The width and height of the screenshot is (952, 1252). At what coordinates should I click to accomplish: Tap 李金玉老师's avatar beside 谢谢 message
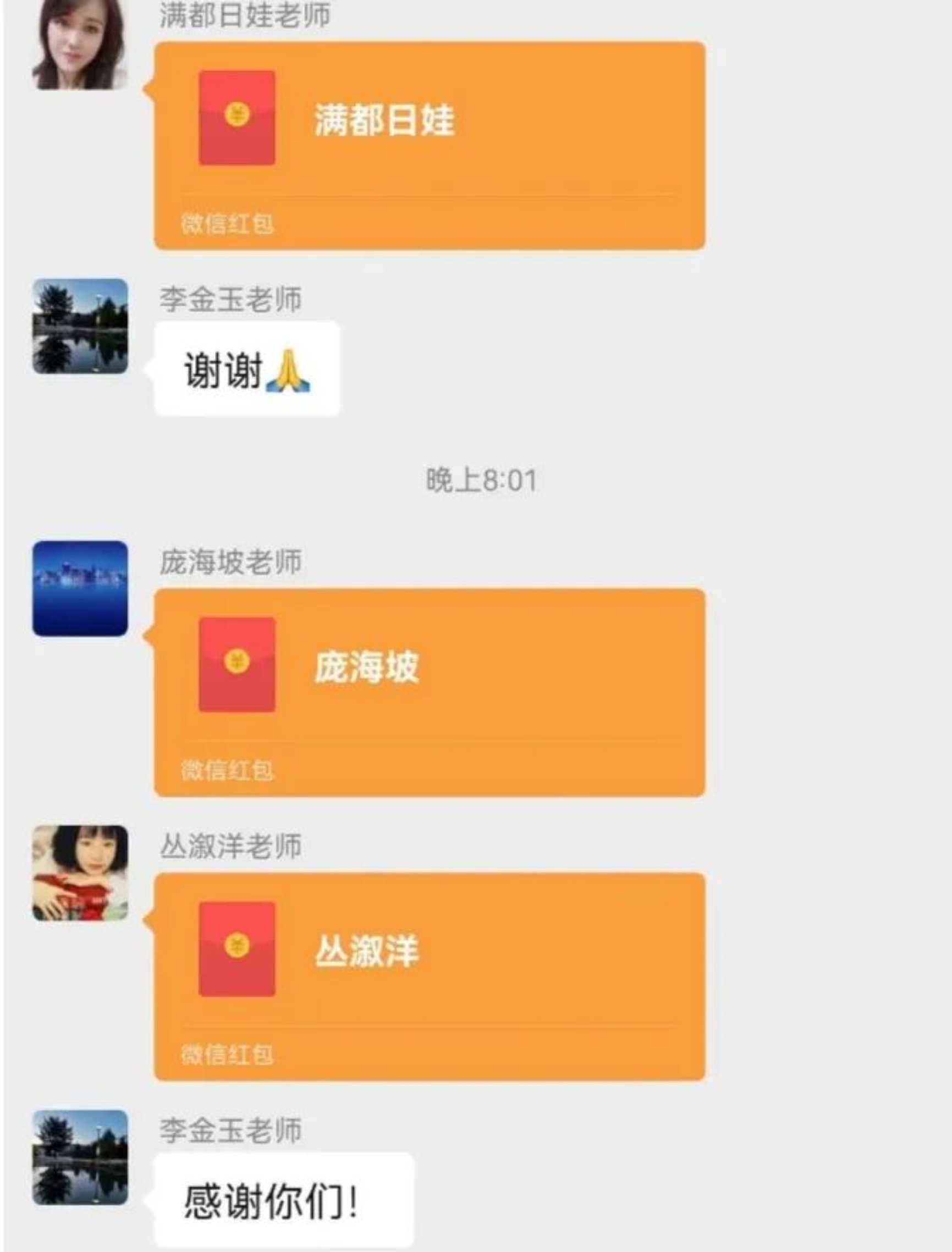(x=80, y=326)
